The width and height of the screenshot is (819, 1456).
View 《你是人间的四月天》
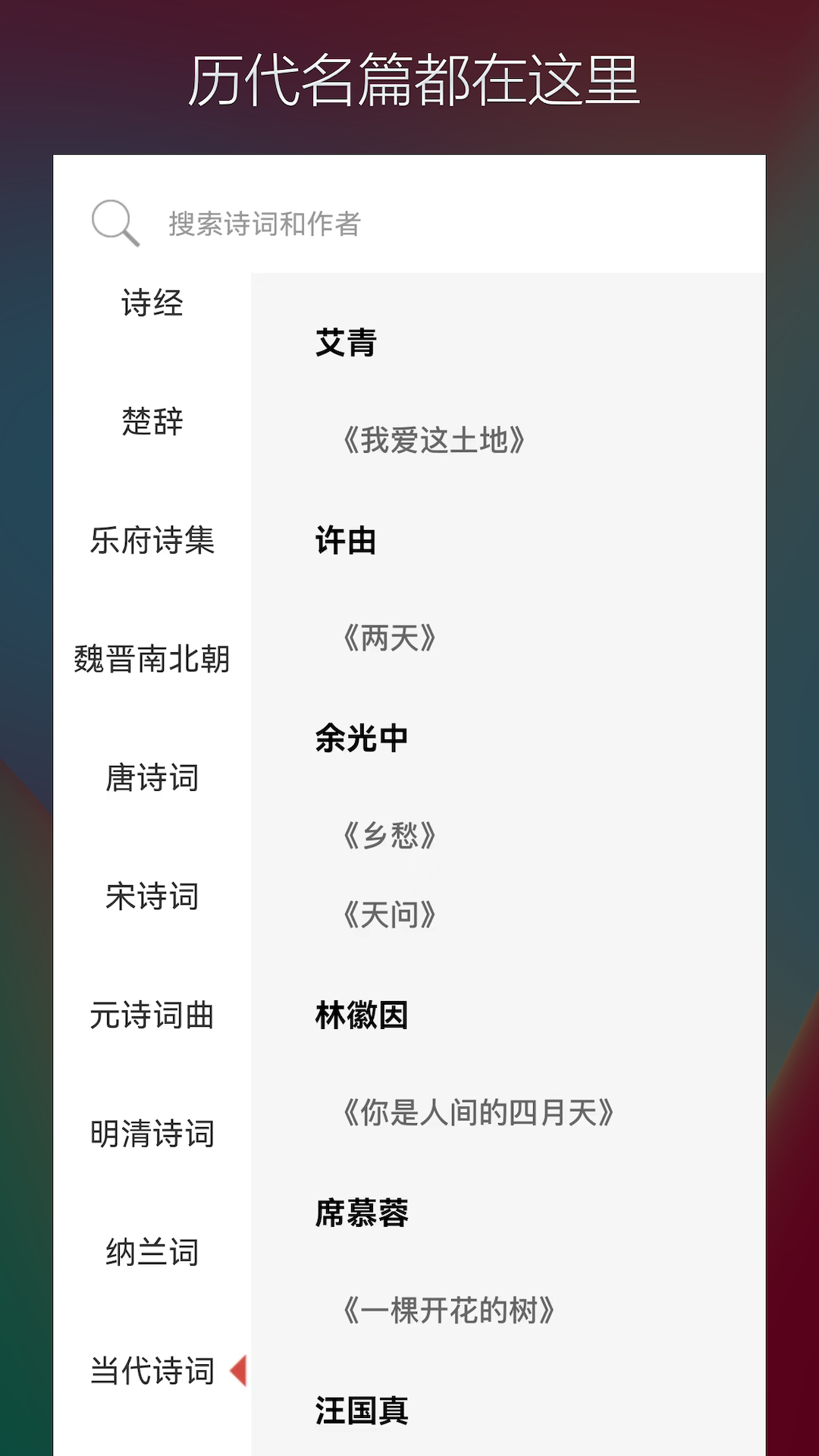(478, 1113)
